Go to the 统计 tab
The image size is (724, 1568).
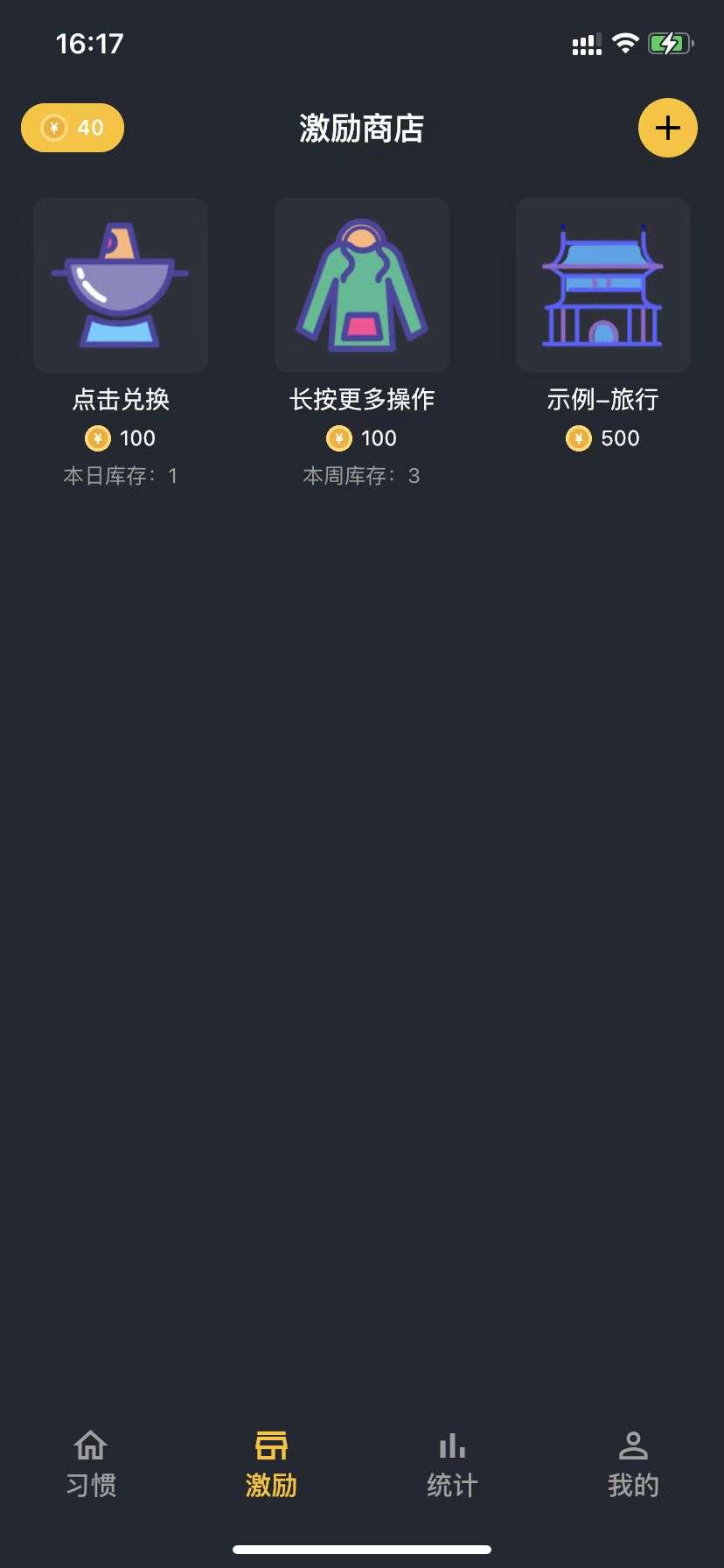tap(452, 1465)
